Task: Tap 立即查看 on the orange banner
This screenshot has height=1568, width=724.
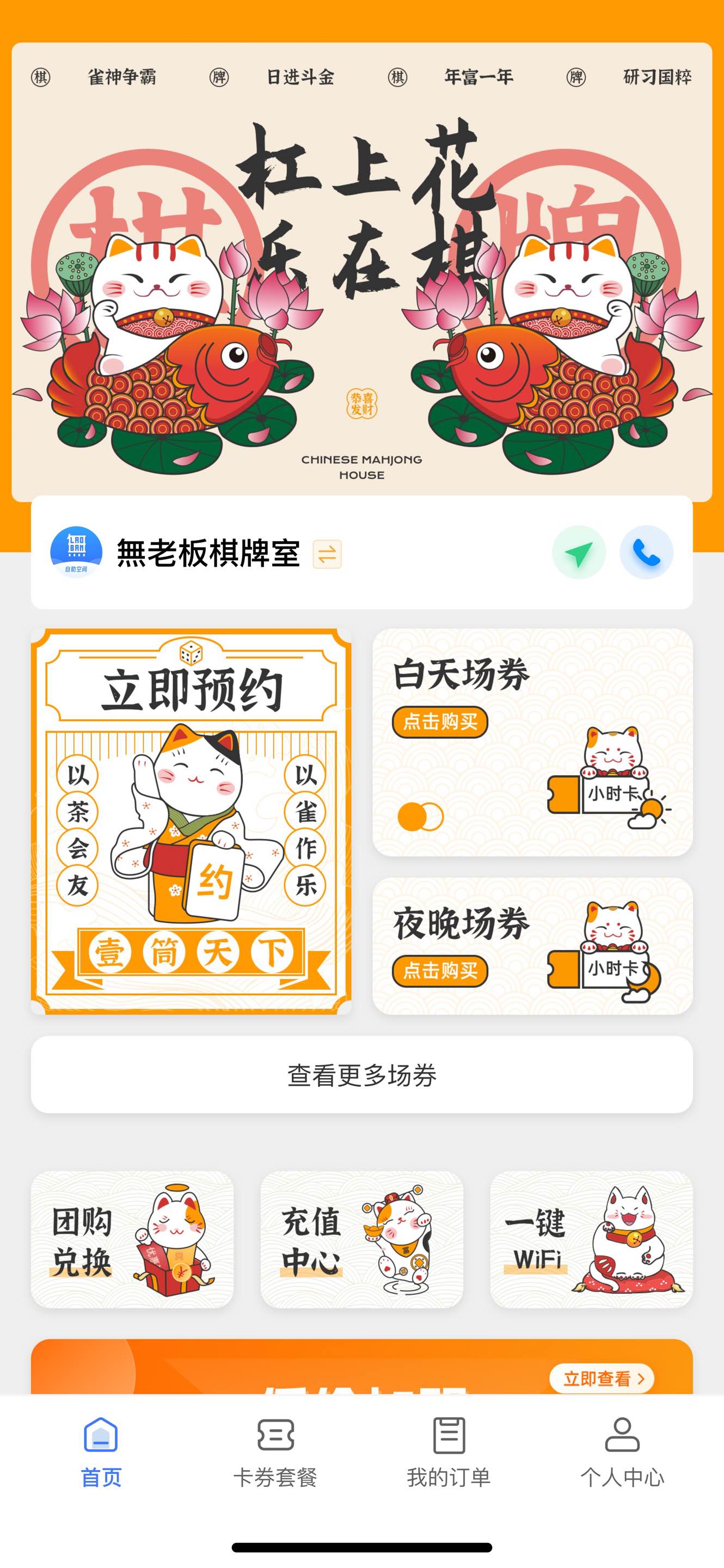Action: tap(601, 1378)
